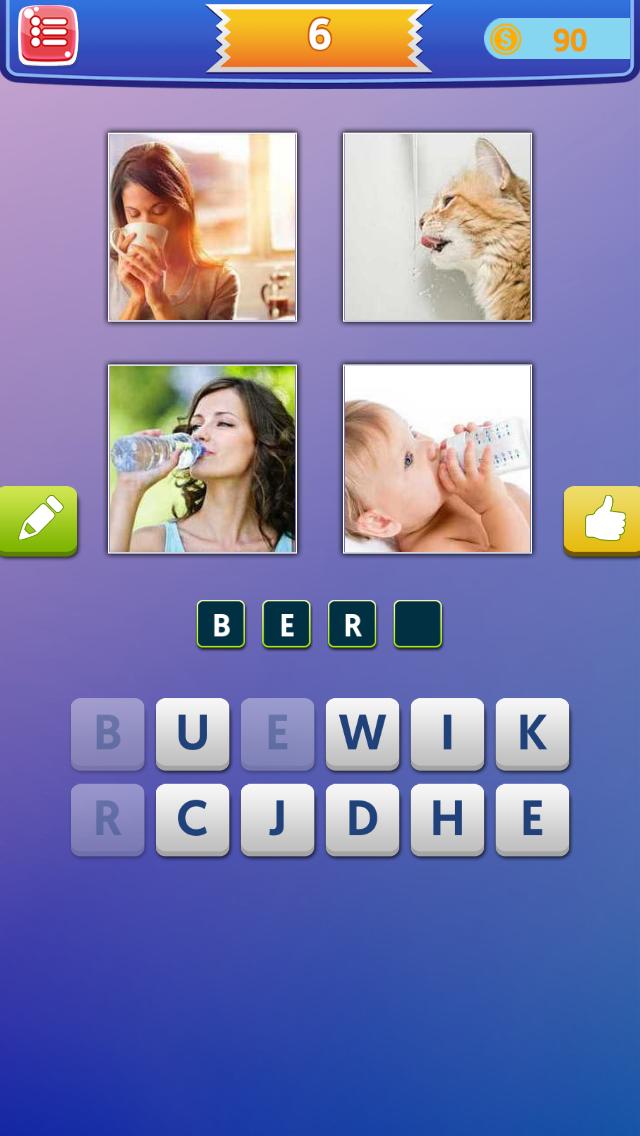Select the letter W tile
The image size is (640, 1136).
362,734
